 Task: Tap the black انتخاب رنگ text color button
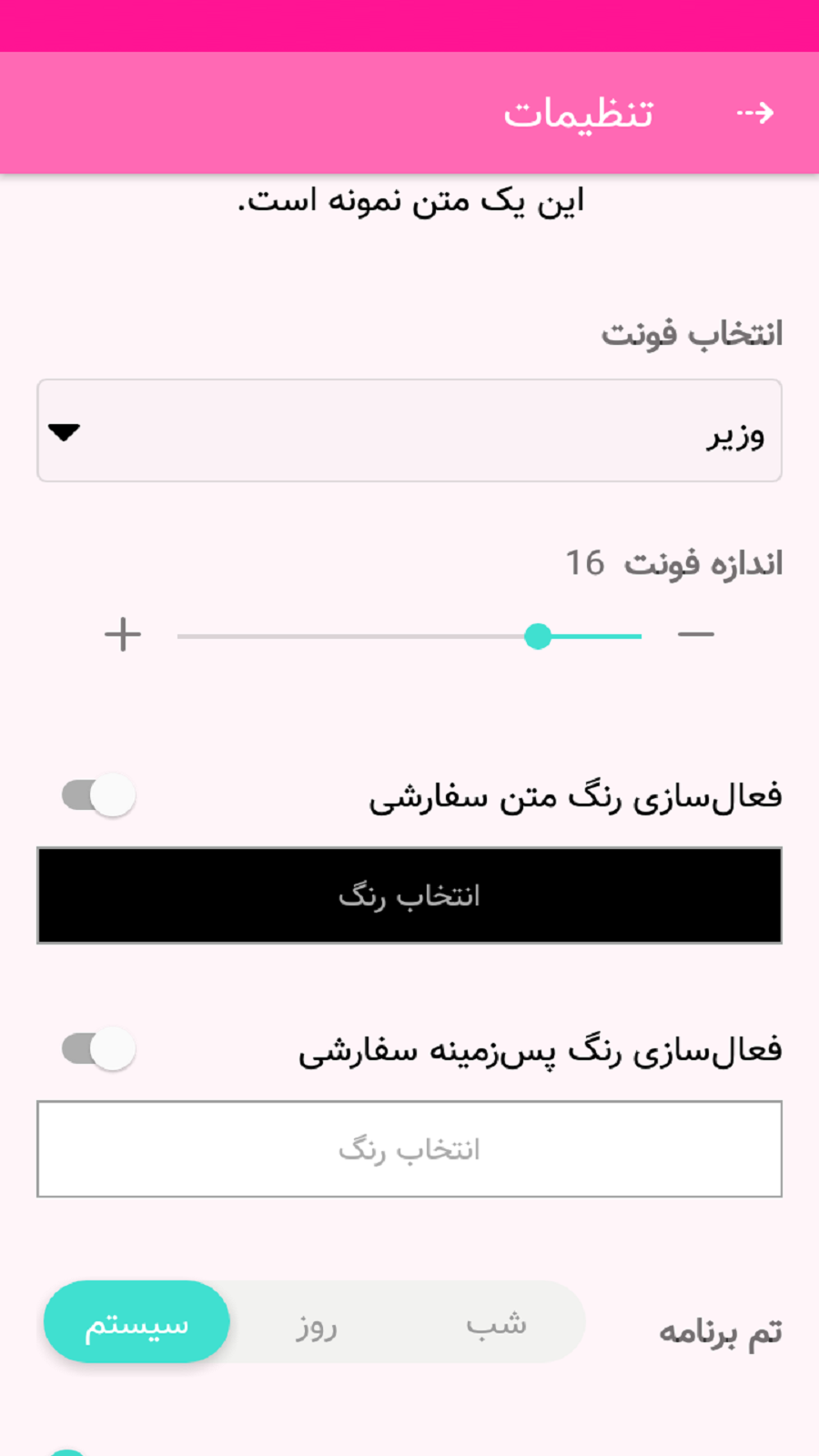click(x=409, y=895)
